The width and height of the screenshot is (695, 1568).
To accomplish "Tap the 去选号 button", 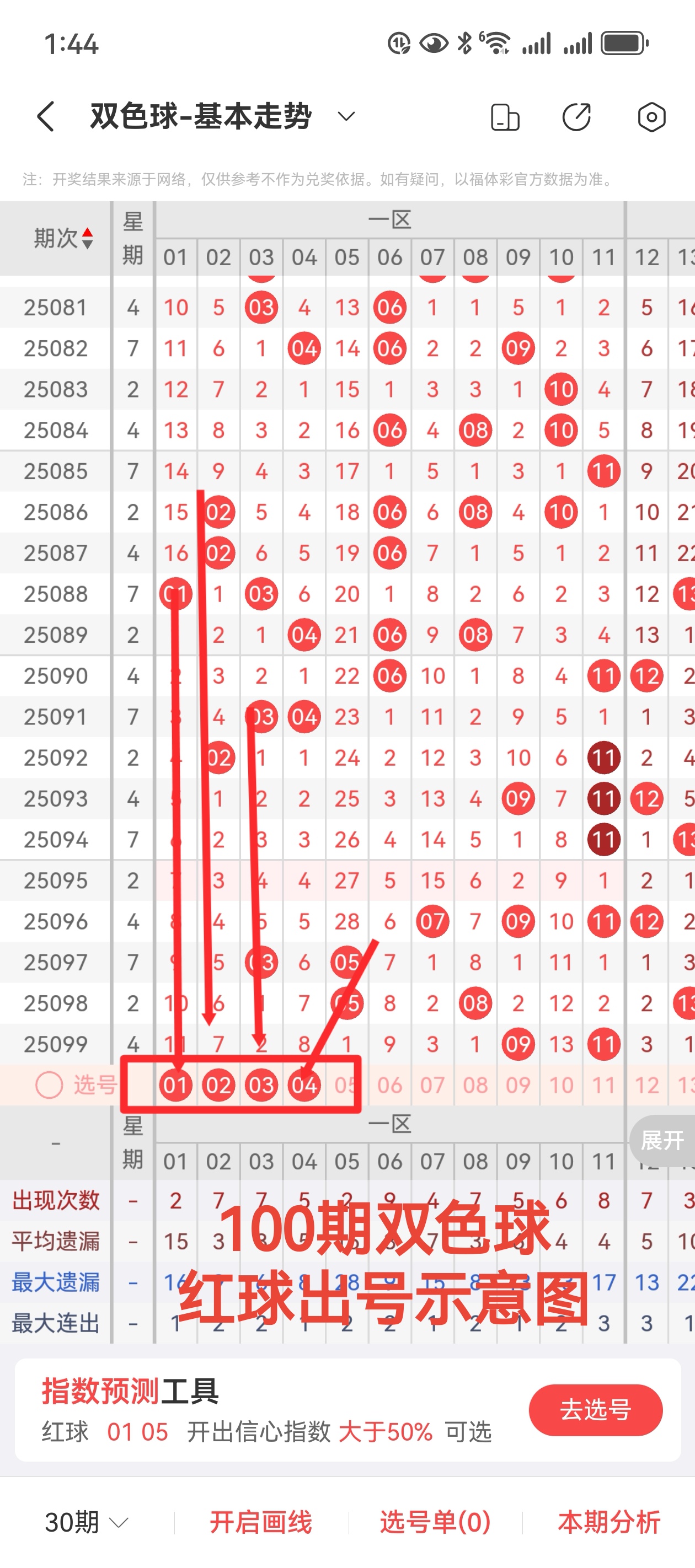I will [x=595, y=1410].
